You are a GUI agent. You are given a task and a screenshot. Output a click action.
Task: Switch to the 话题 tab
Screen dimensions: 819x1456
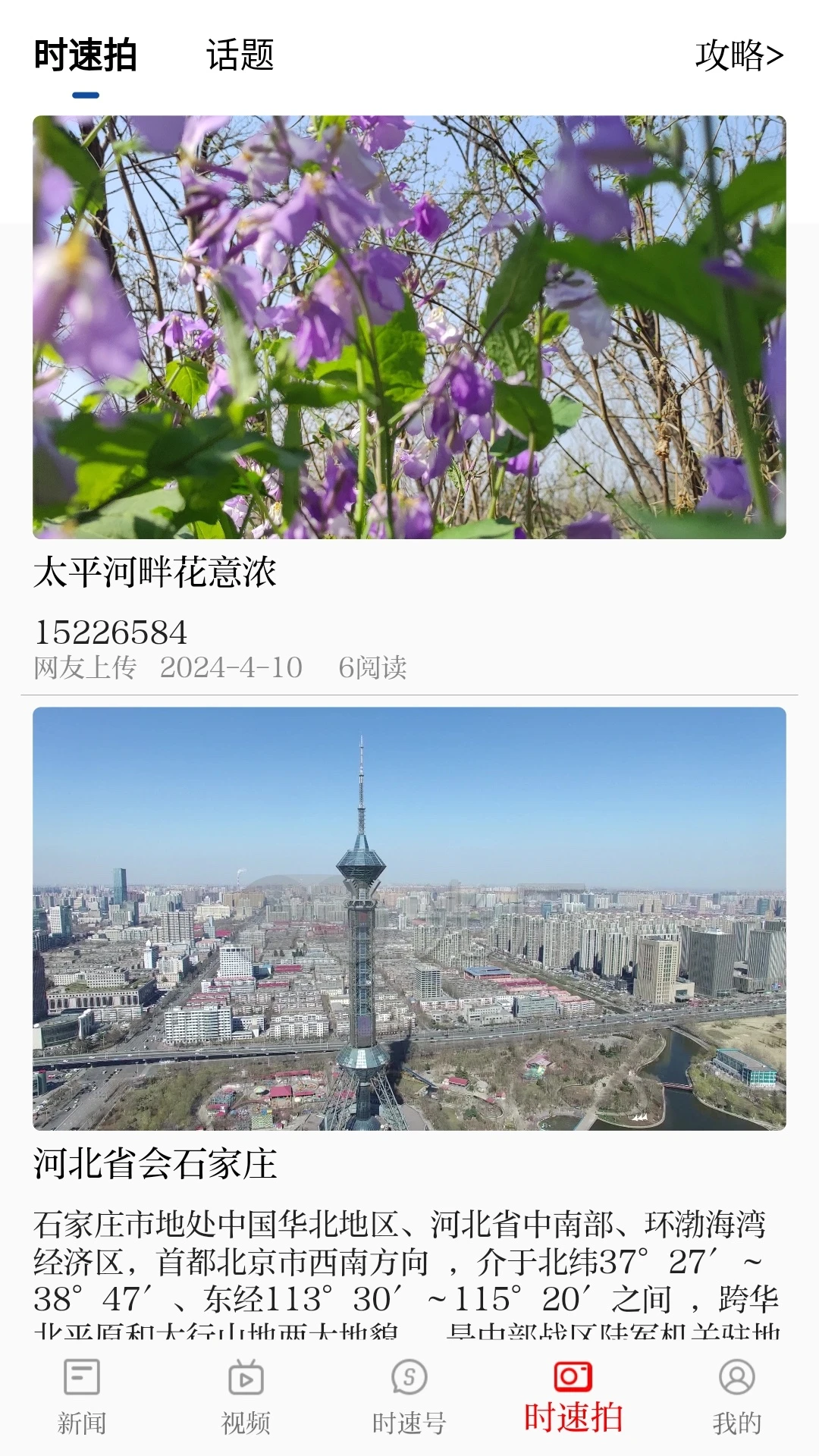239,55
